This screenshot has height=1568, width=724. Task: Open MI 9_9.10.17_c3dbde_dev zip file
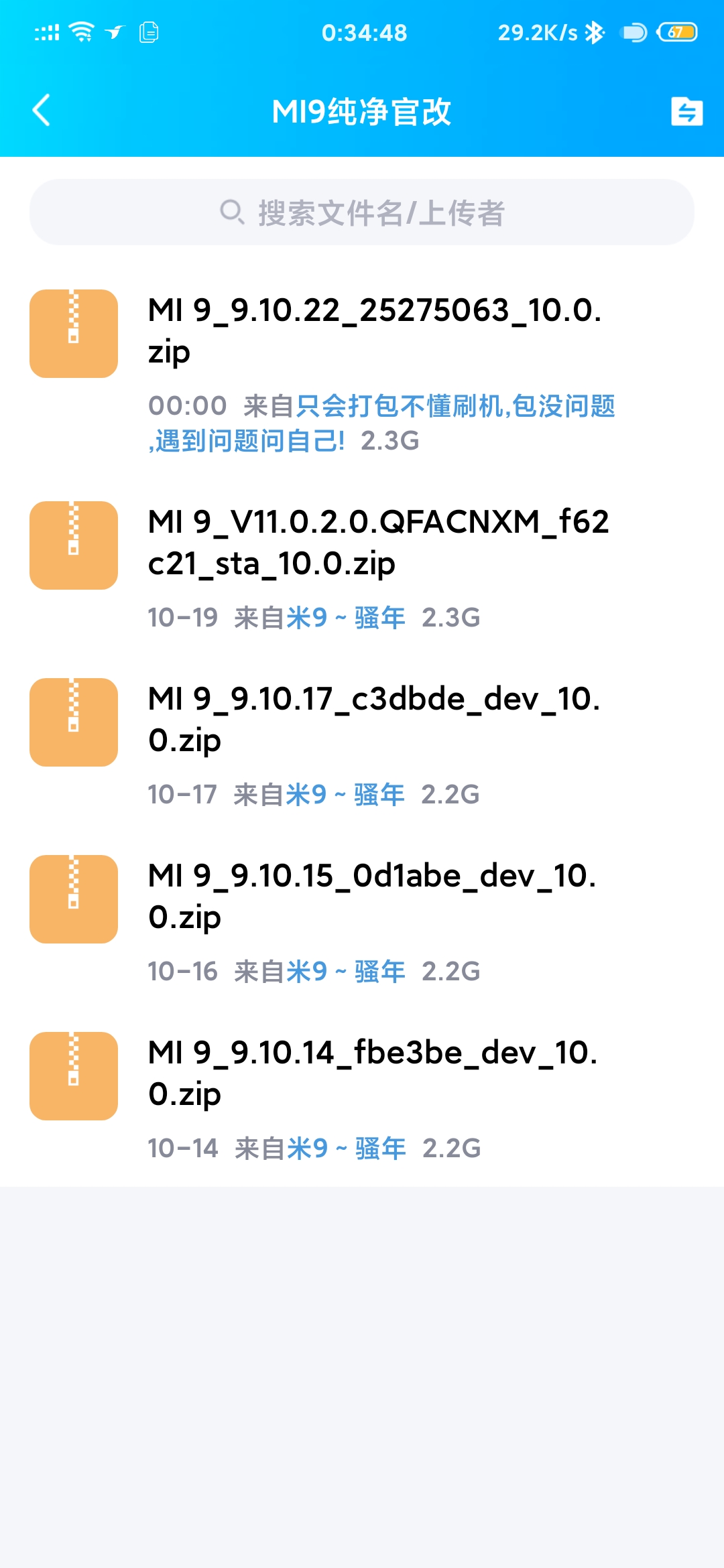362,744
